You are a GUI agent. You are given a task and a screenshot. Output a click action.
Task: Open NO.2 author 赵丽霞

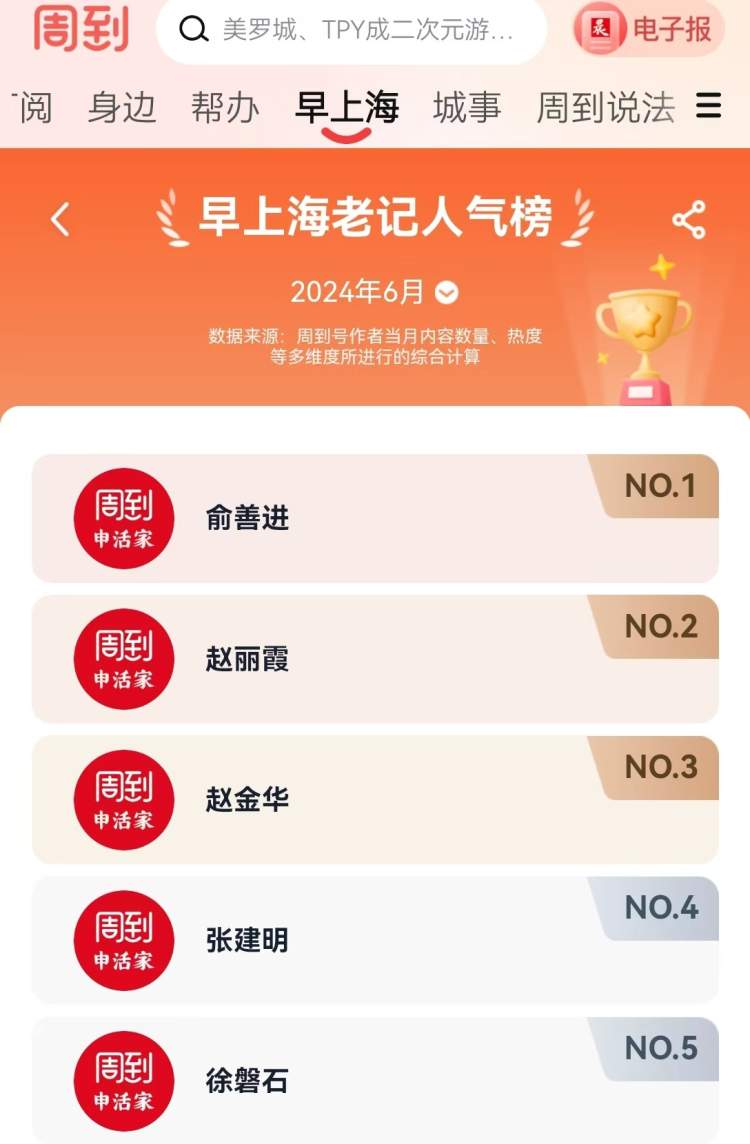pos(375,659)
